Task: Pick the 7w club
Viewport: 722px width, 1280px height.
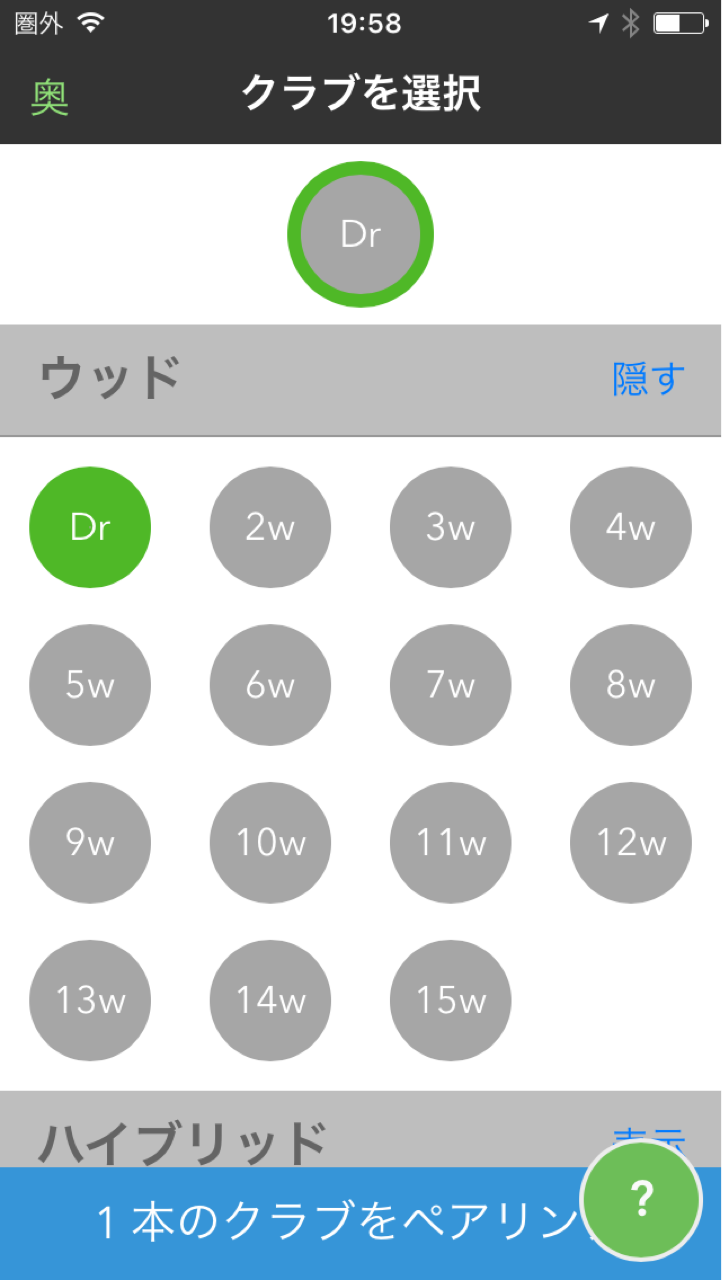Action: click(450, 685)
